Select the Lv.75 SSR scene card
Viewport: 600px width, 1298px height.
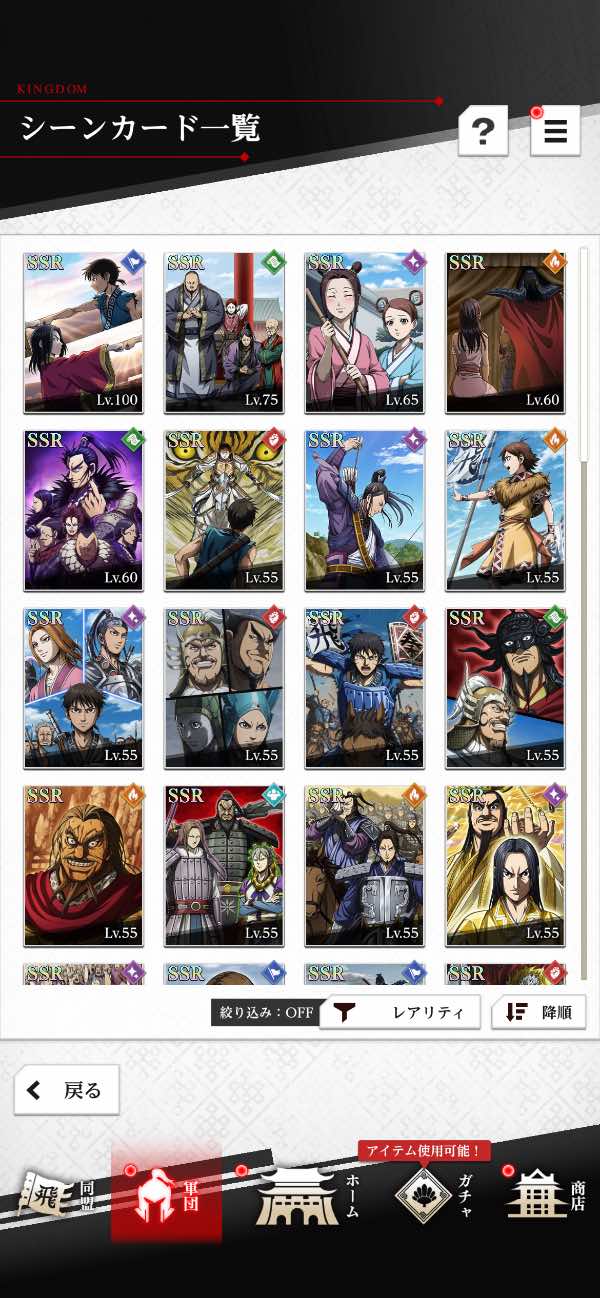click(x=224, y=333)
